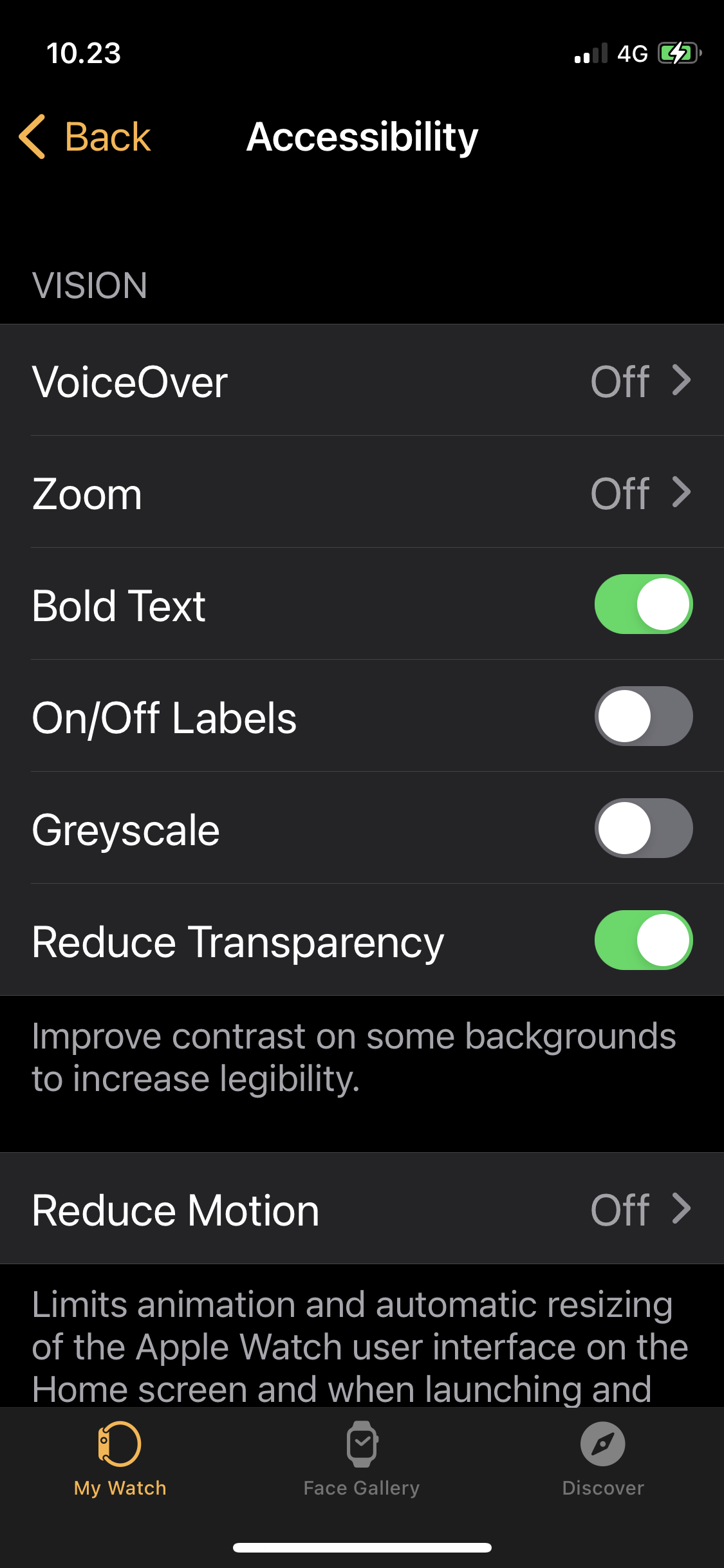Disable Reduce Transparency
724x1568 pixels.
(x=643, y=940)
